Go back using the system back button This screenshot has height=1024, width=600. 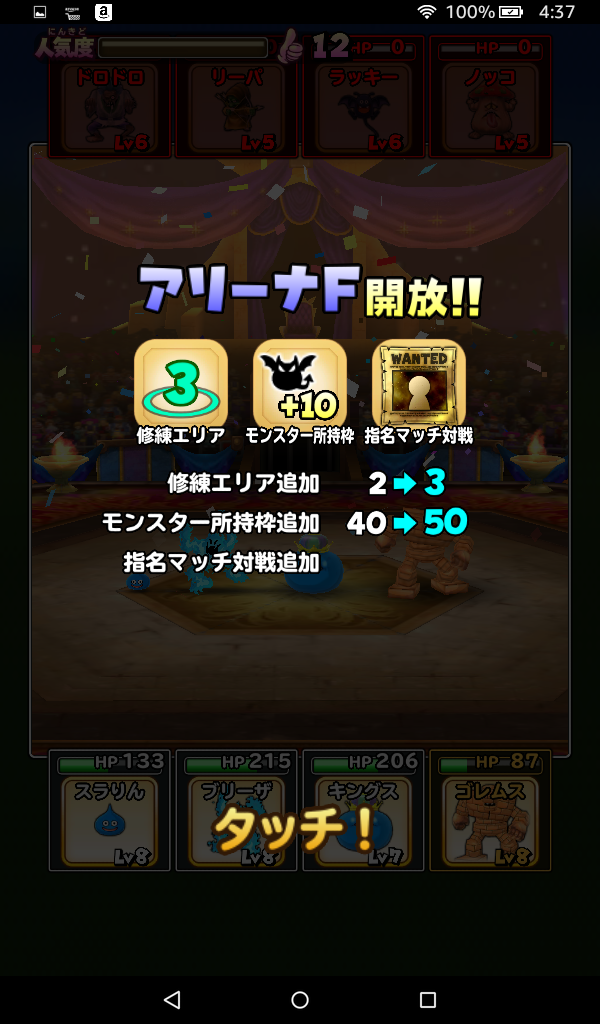click(172, 999)
